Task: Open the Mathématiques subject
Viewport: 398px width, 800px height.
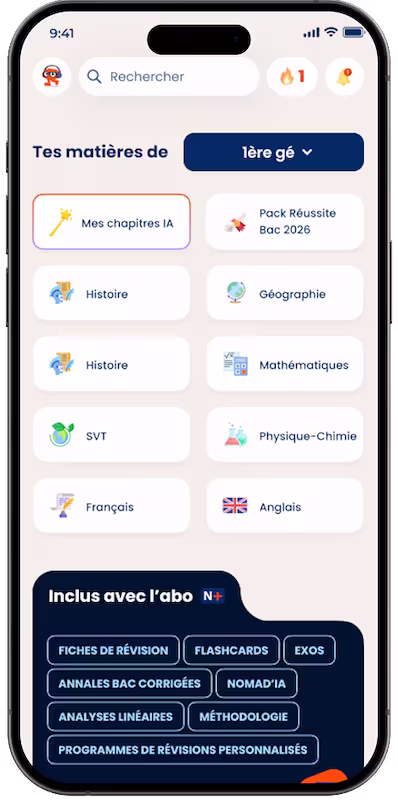Action: click(x=285, y=364)
